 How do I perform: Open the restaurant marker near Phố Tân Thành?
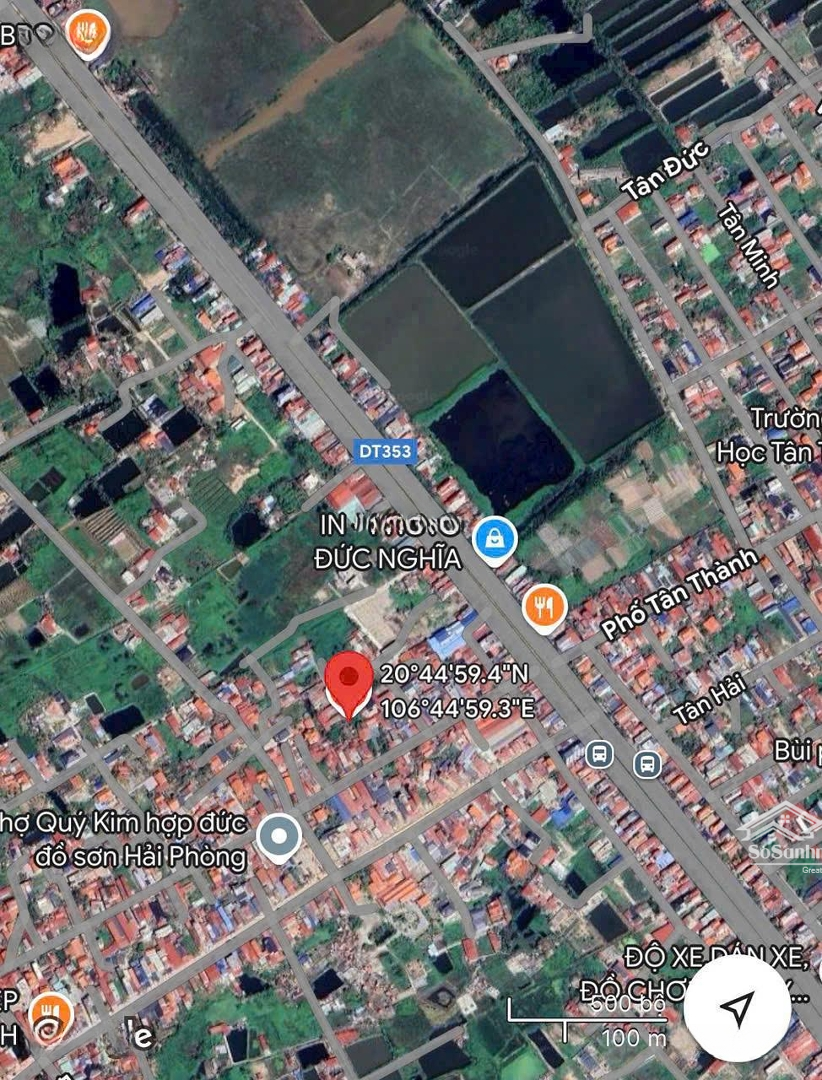545,607
